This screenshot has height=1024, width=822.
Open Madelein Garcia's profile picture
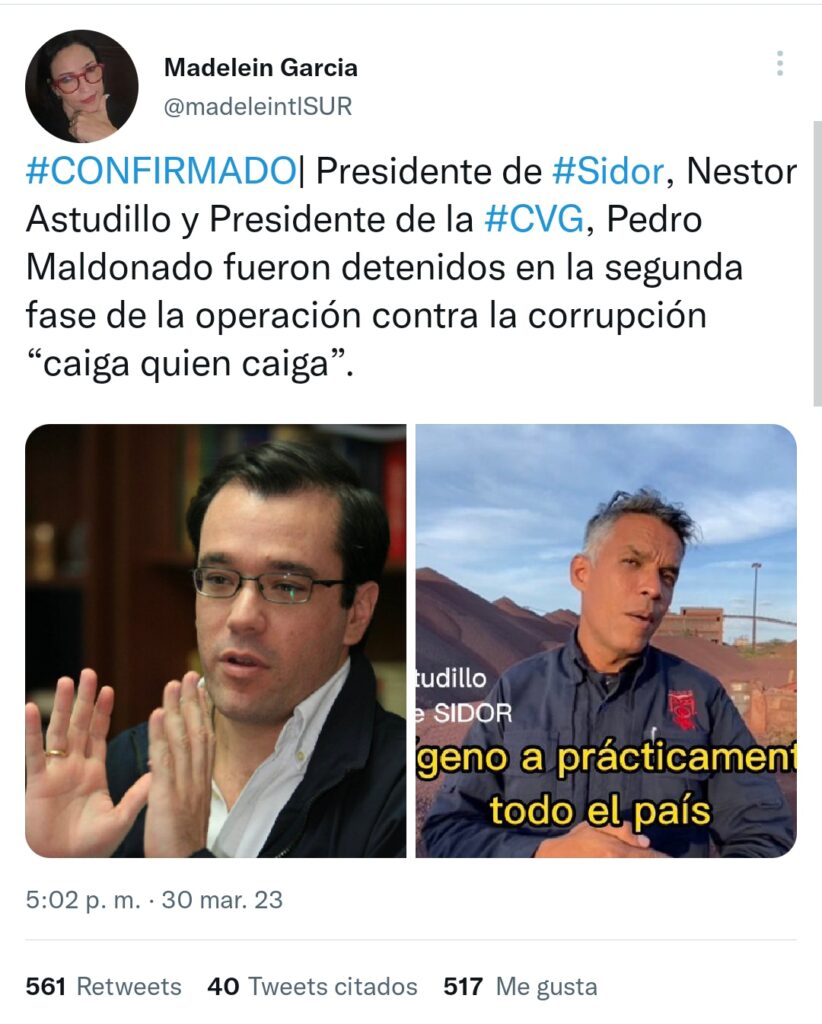[x=81, y=85]
